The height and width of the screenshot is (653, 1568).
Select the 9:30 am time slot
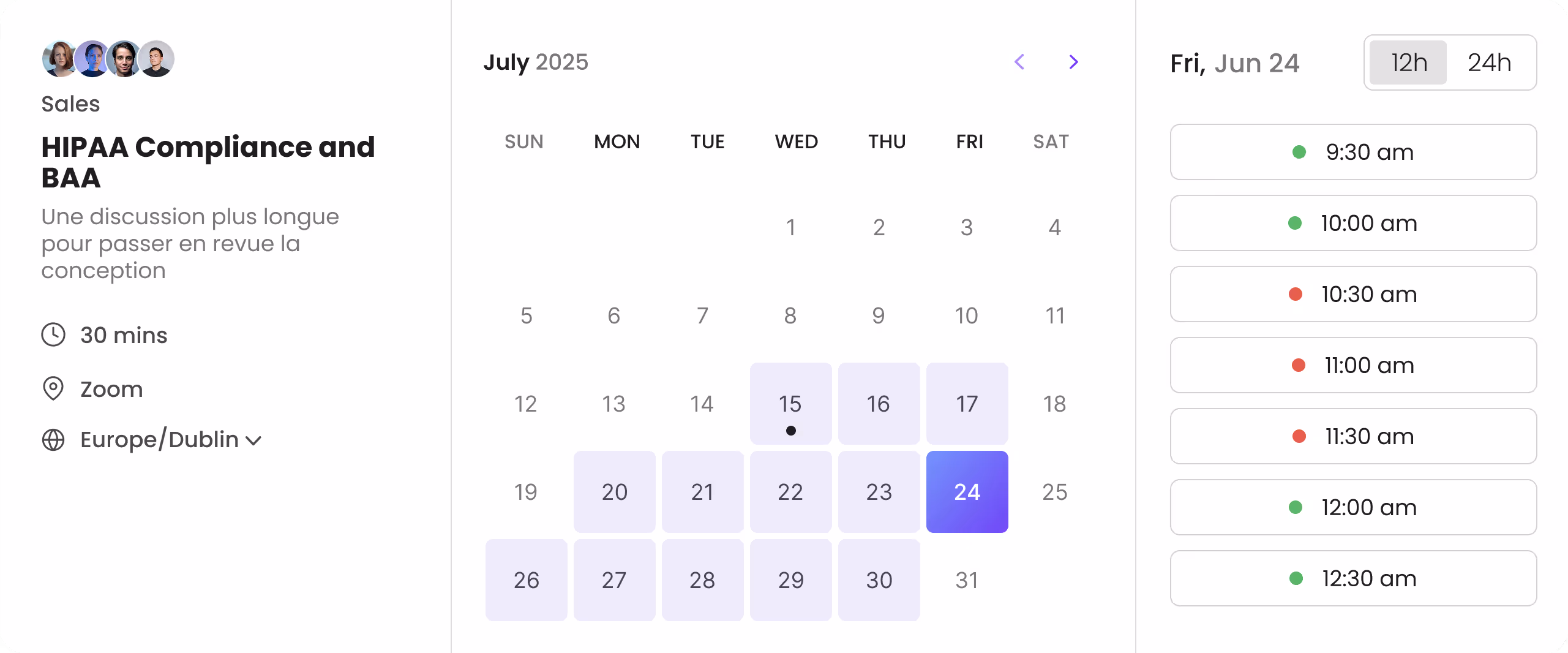coord(1353,152)
